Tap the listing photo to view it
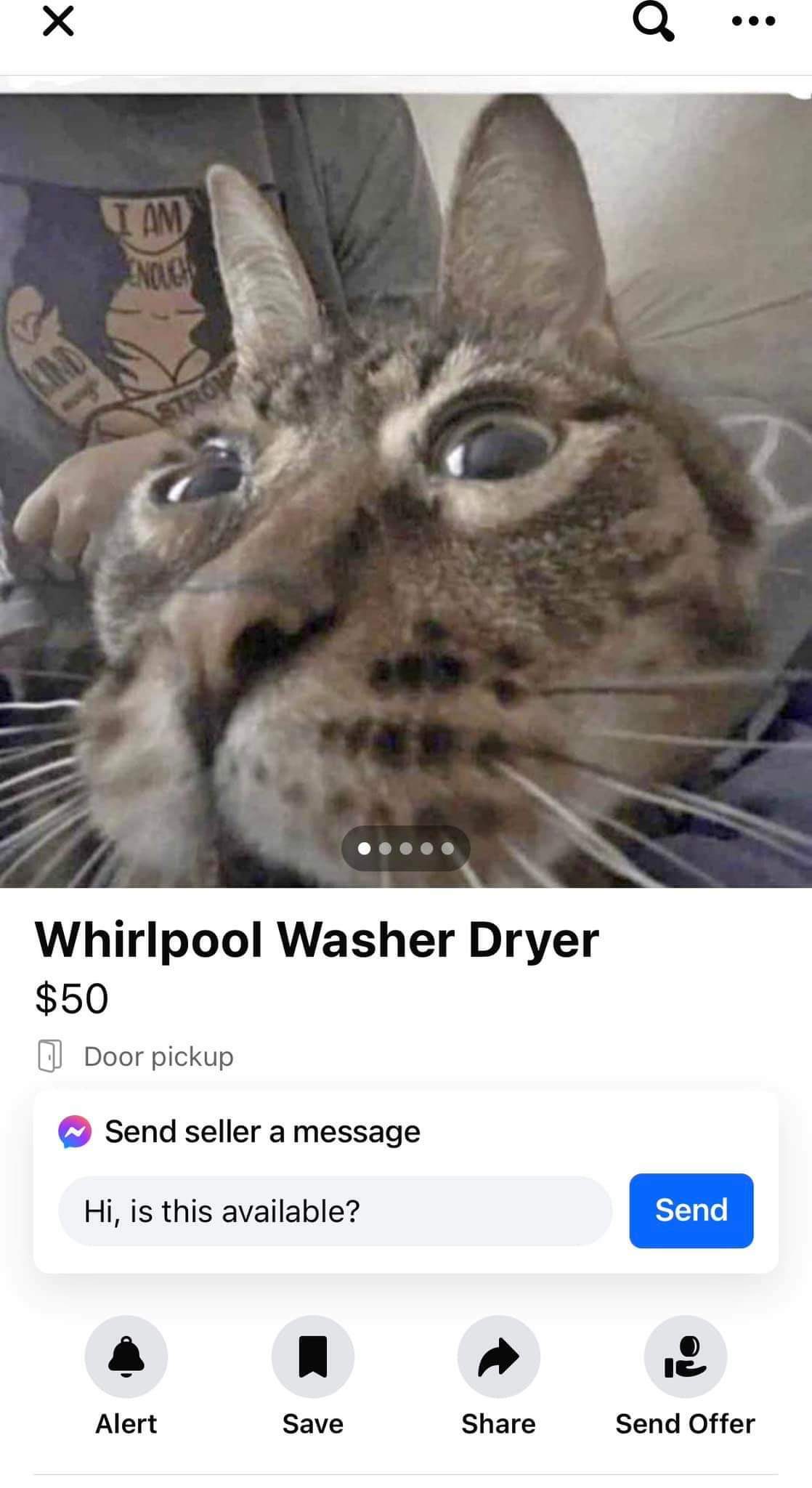 406,490
